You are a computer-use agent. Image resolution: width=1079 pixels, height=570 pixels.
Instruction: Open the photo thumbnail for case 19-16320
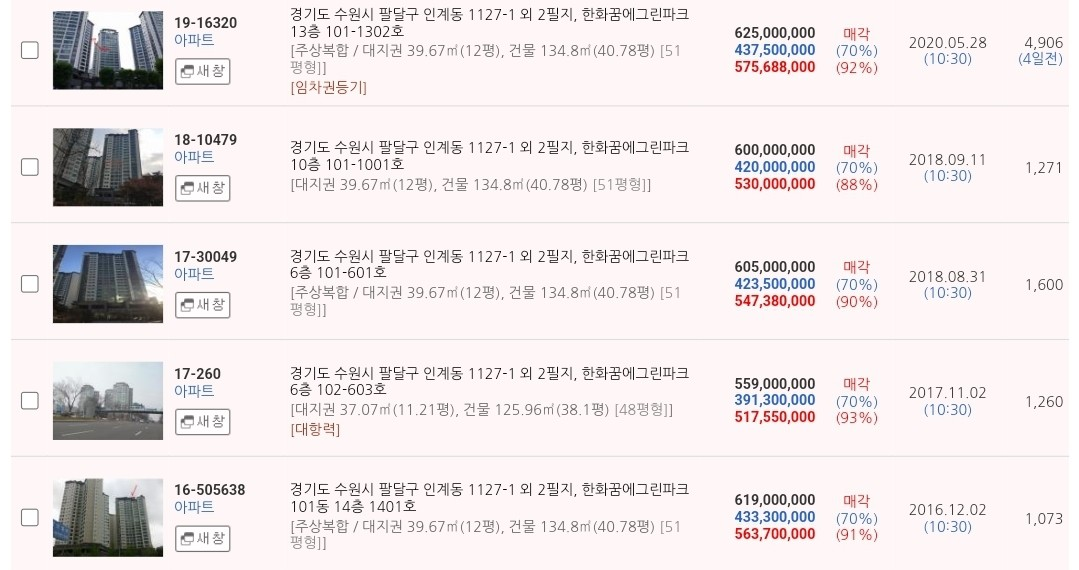pyautogui.click(x=107, y=50)
